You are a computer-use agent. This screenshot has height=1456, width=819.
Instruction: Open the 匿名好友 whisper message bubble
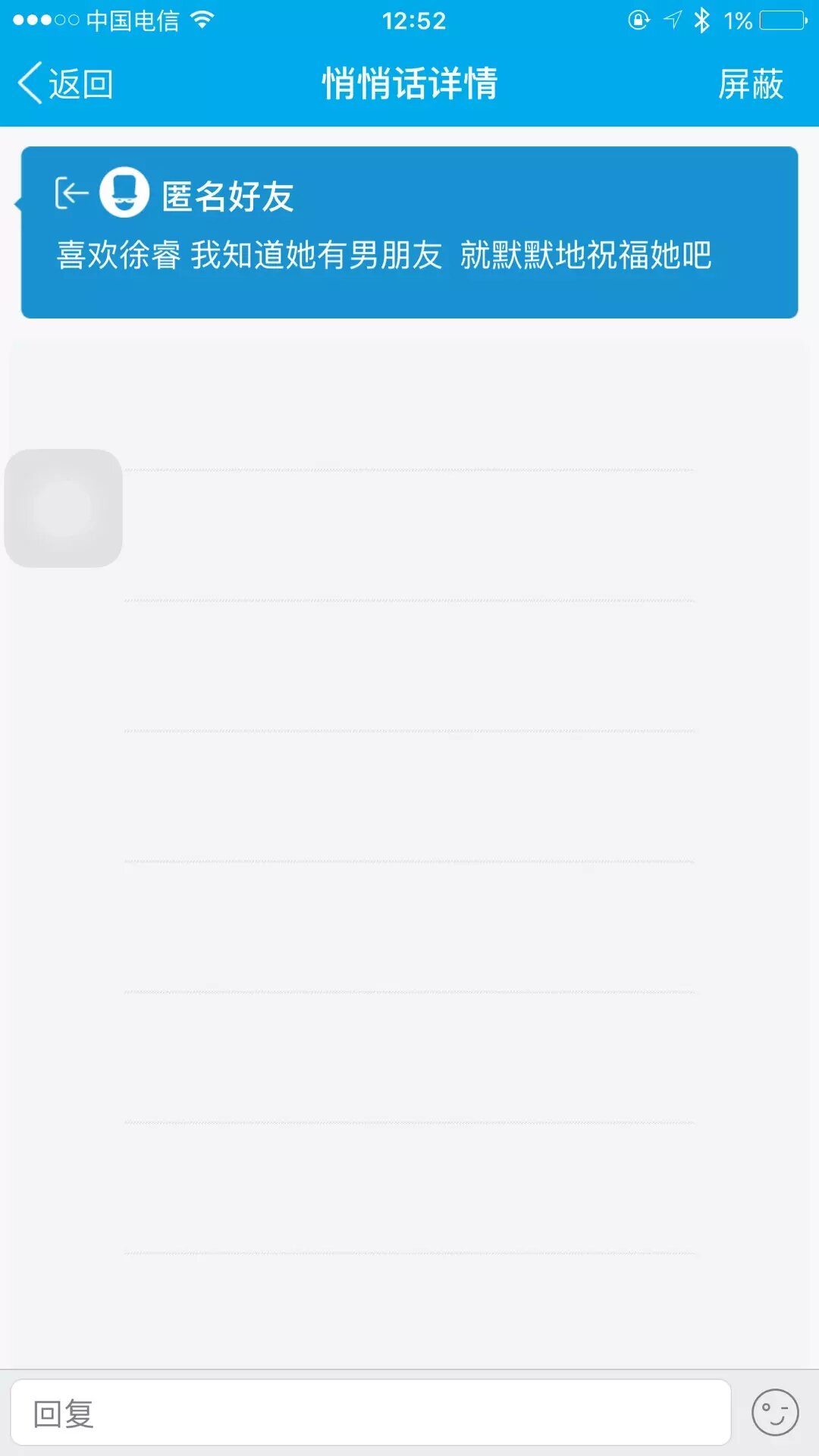409,232
